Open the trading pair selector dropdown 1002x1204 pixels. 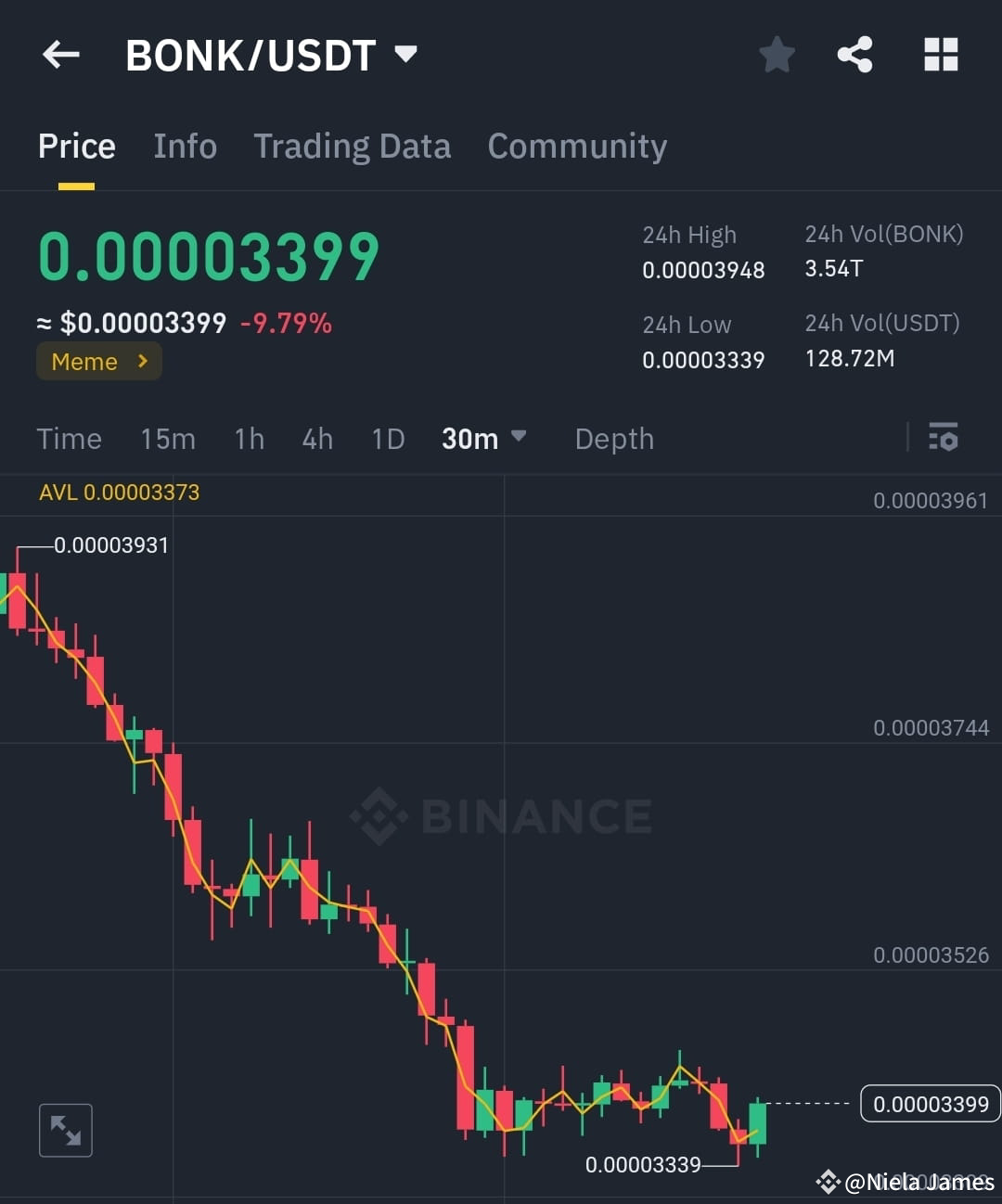point(405,54)
